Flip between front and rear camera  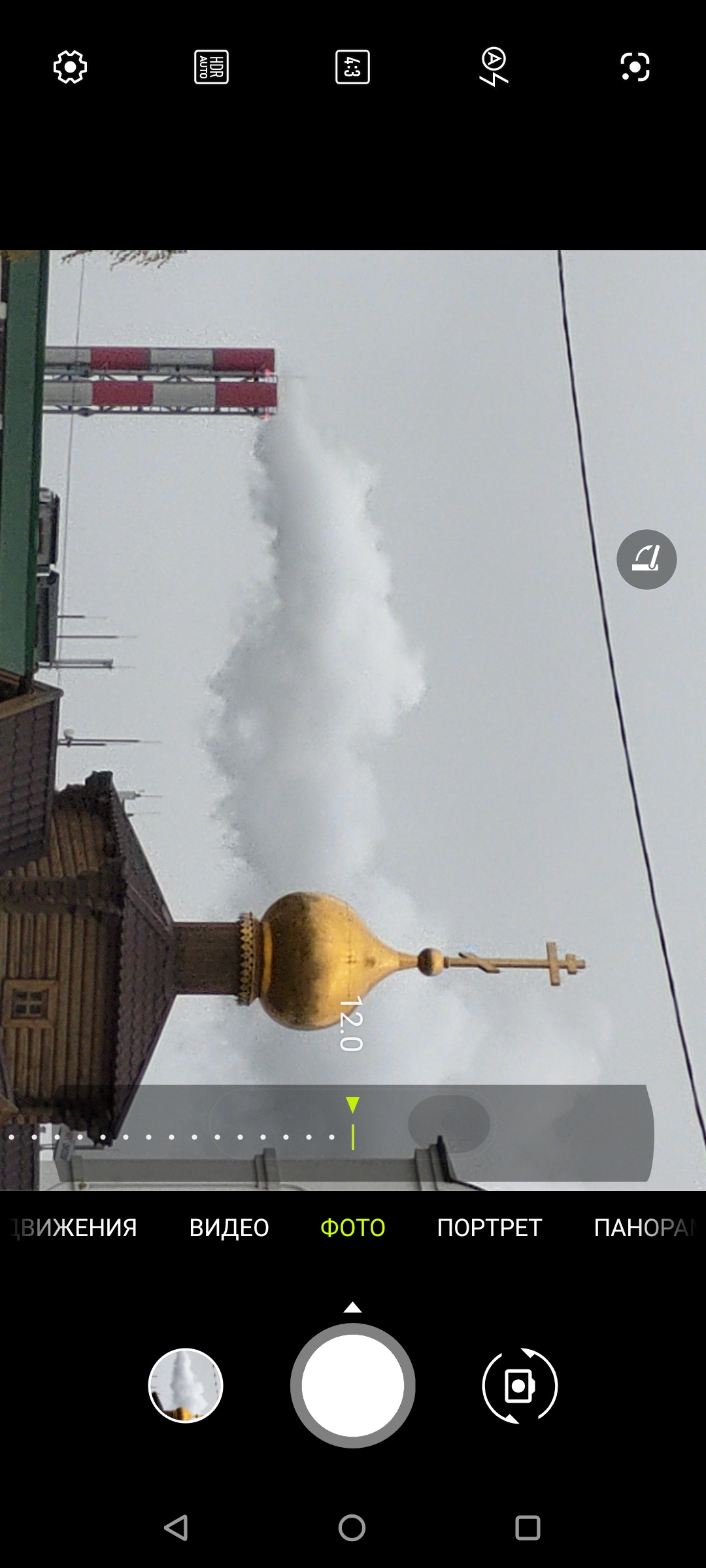pos(520,1385)
